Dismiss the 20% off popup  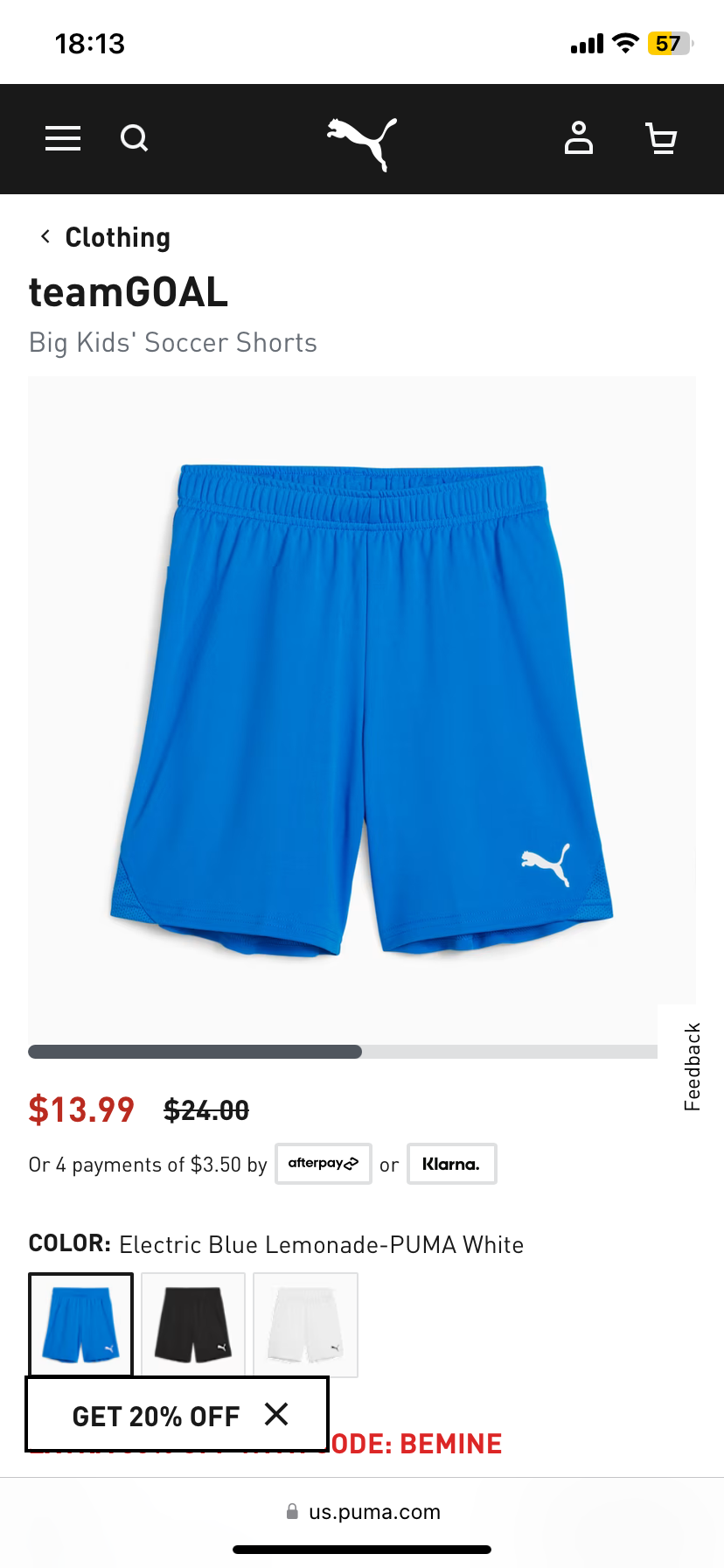coord(276,1414)
